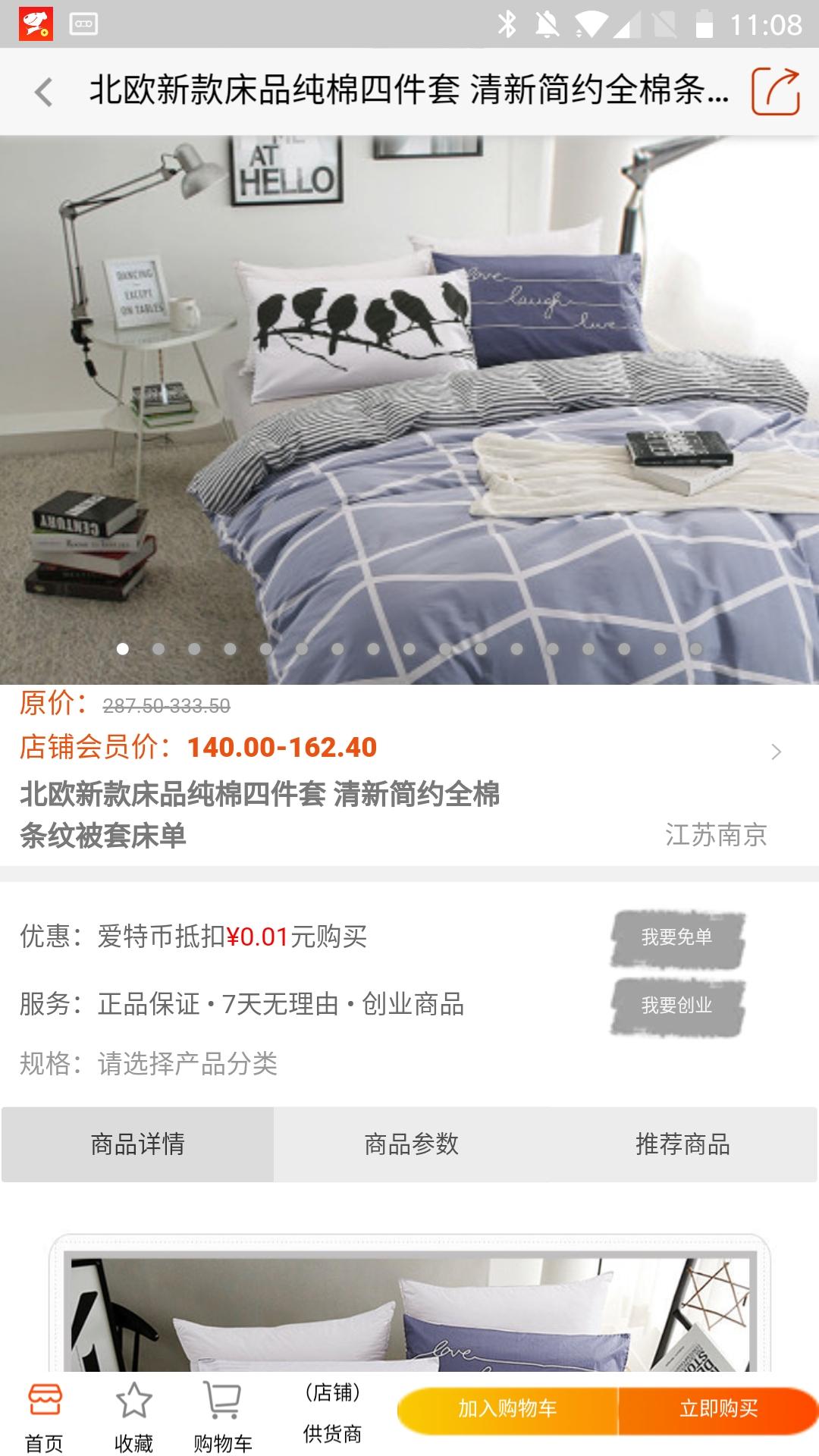Select the first carousel indicator dot
Image resolution: width=819 pixels, height=1456 pixels.
coord(122,648)
